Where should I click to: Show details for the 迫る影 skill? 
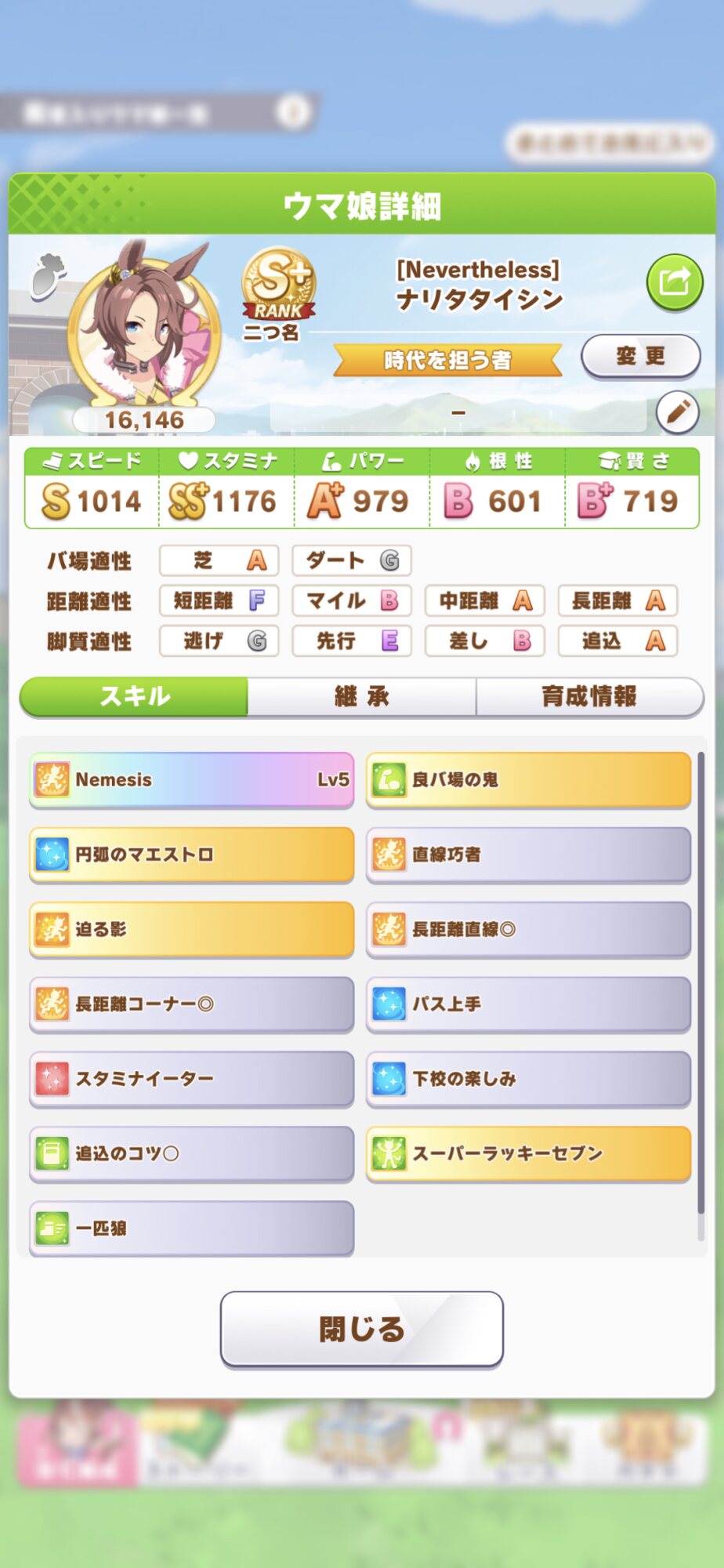pyautogui.click(x=192, y=929)
